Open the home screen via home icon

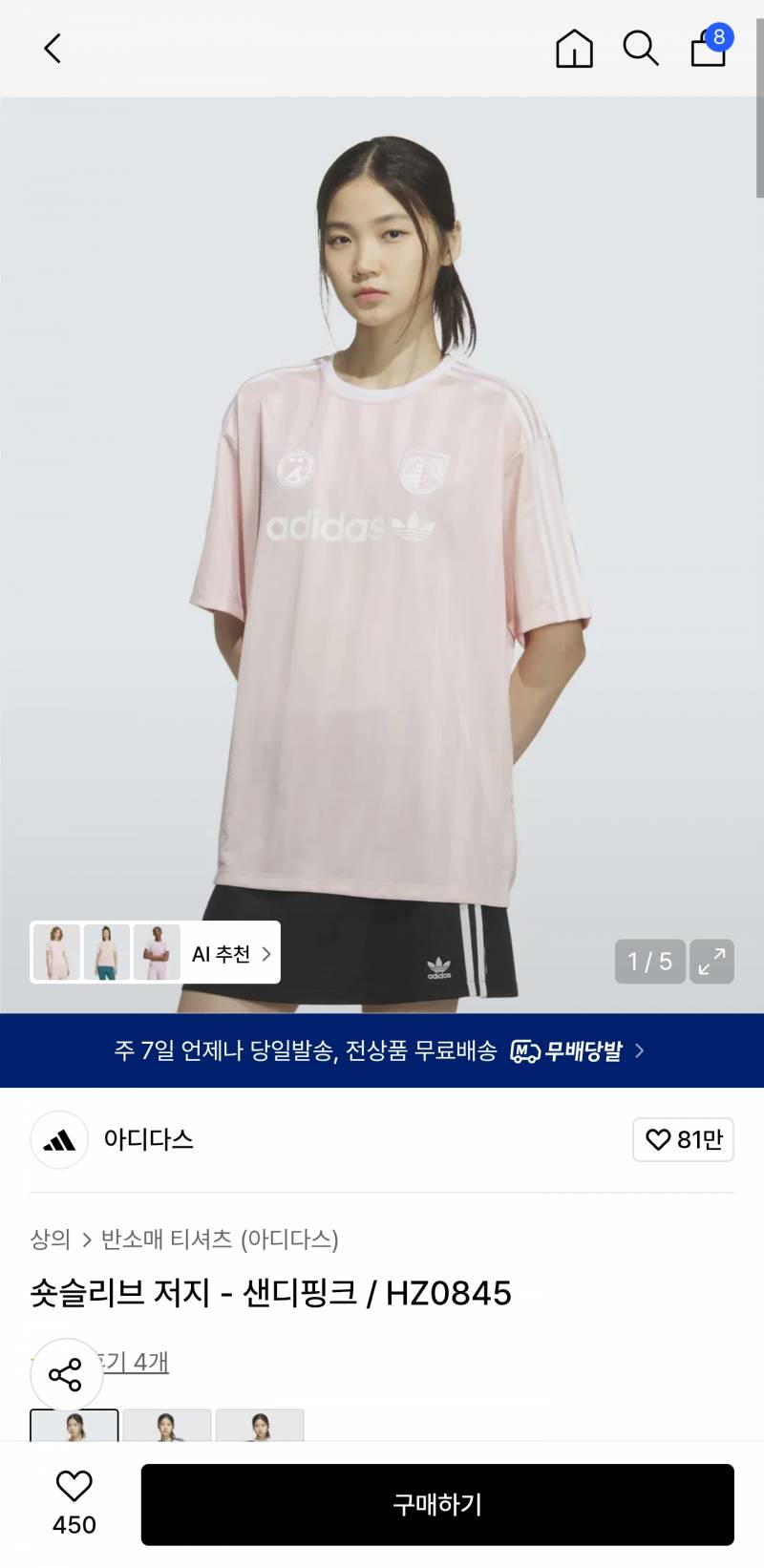[576, 48]
